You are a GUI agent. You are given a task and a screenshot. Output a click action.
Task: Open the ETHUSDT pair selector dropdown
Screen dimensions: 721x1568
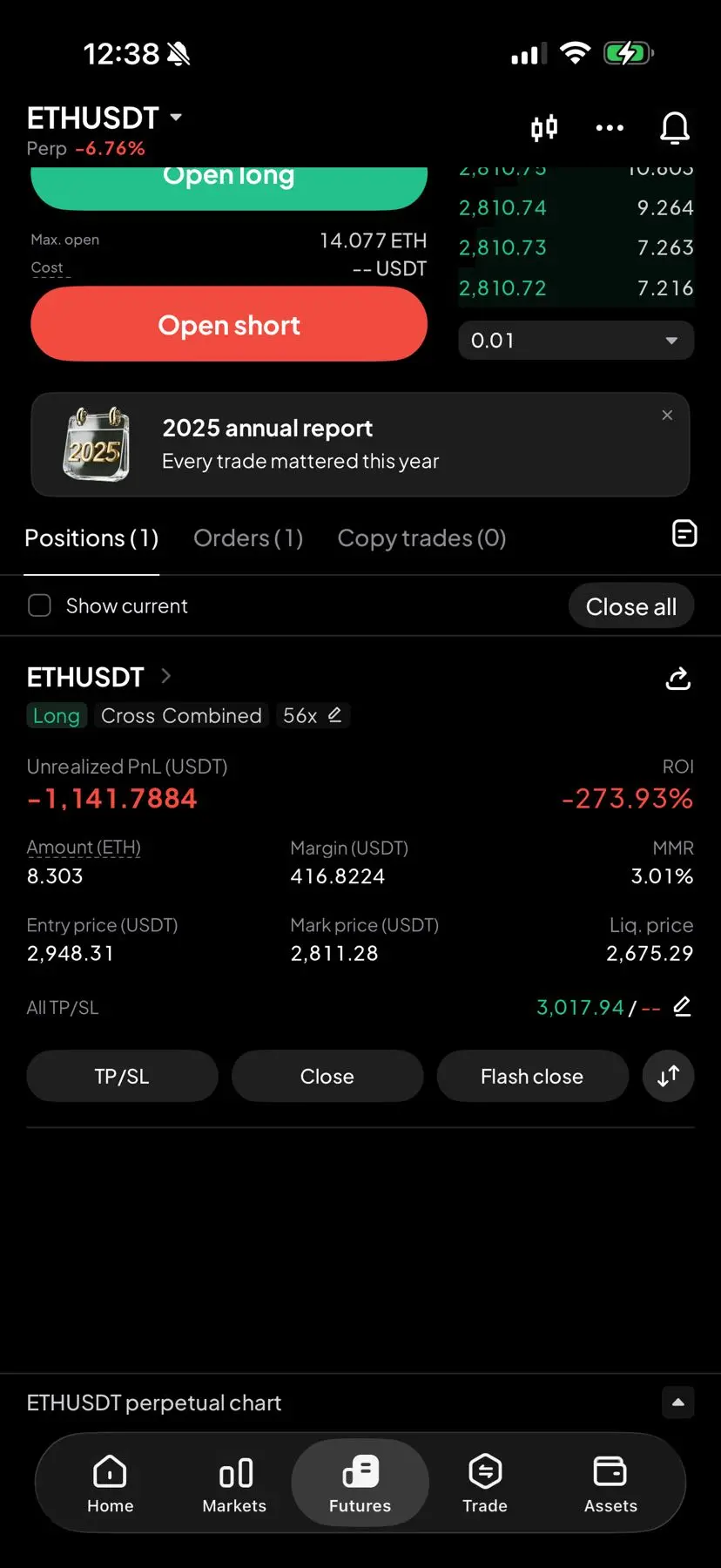pyautogui.click(x=104, y=118)
